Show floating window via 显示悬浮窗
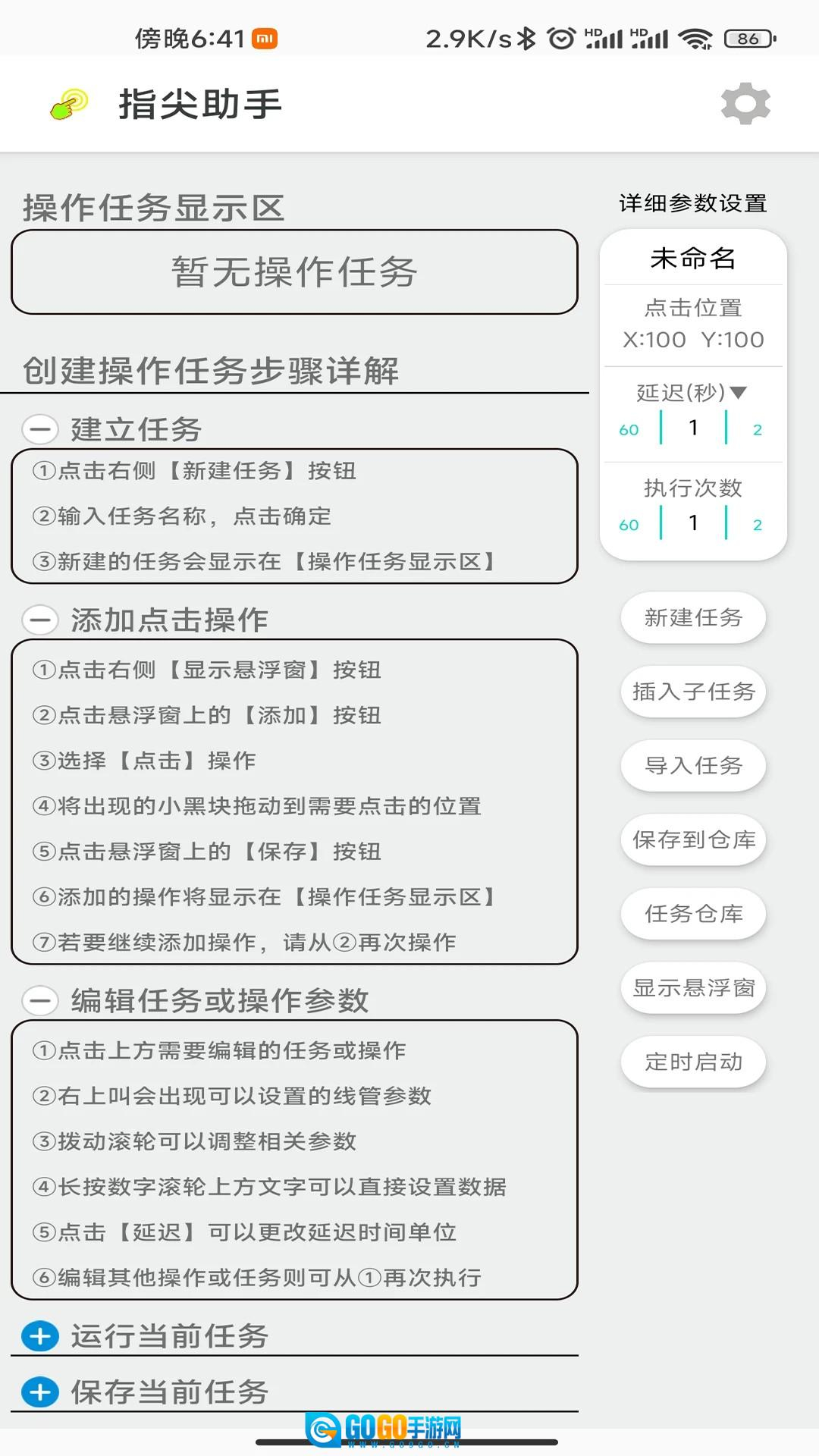 [x=693, y=988]
